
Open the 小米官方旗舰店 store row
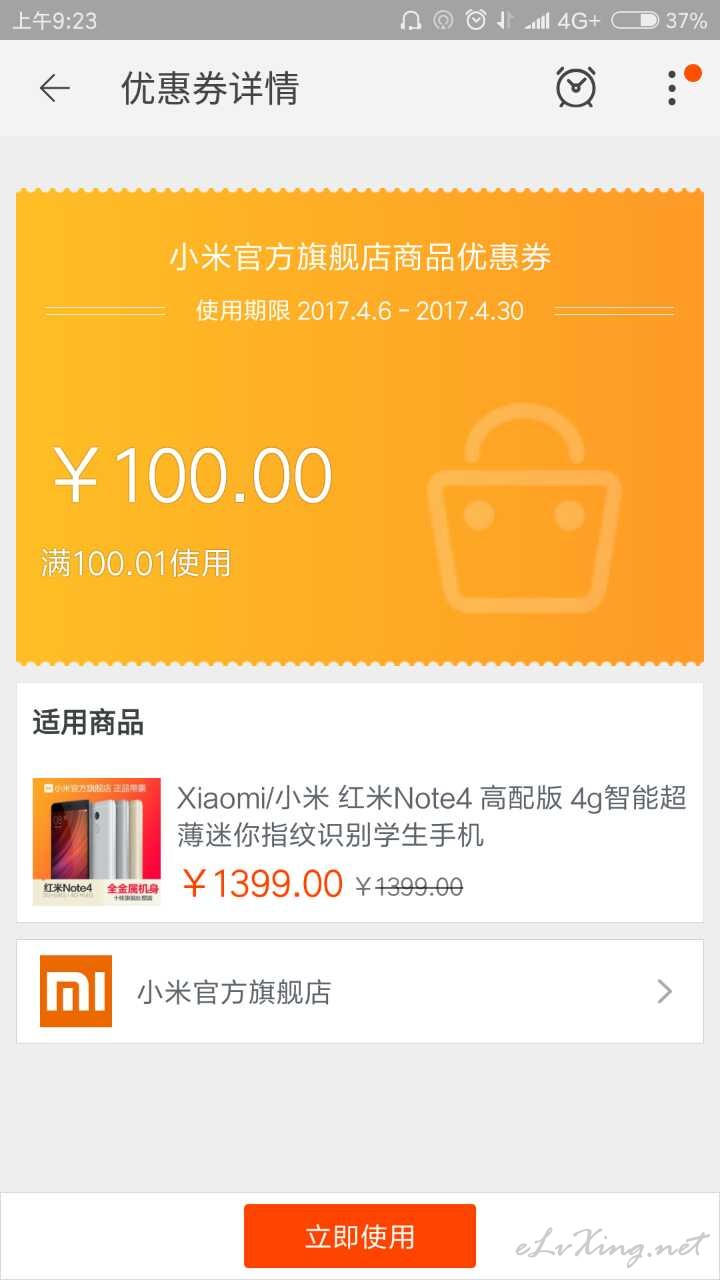(360, 991)
